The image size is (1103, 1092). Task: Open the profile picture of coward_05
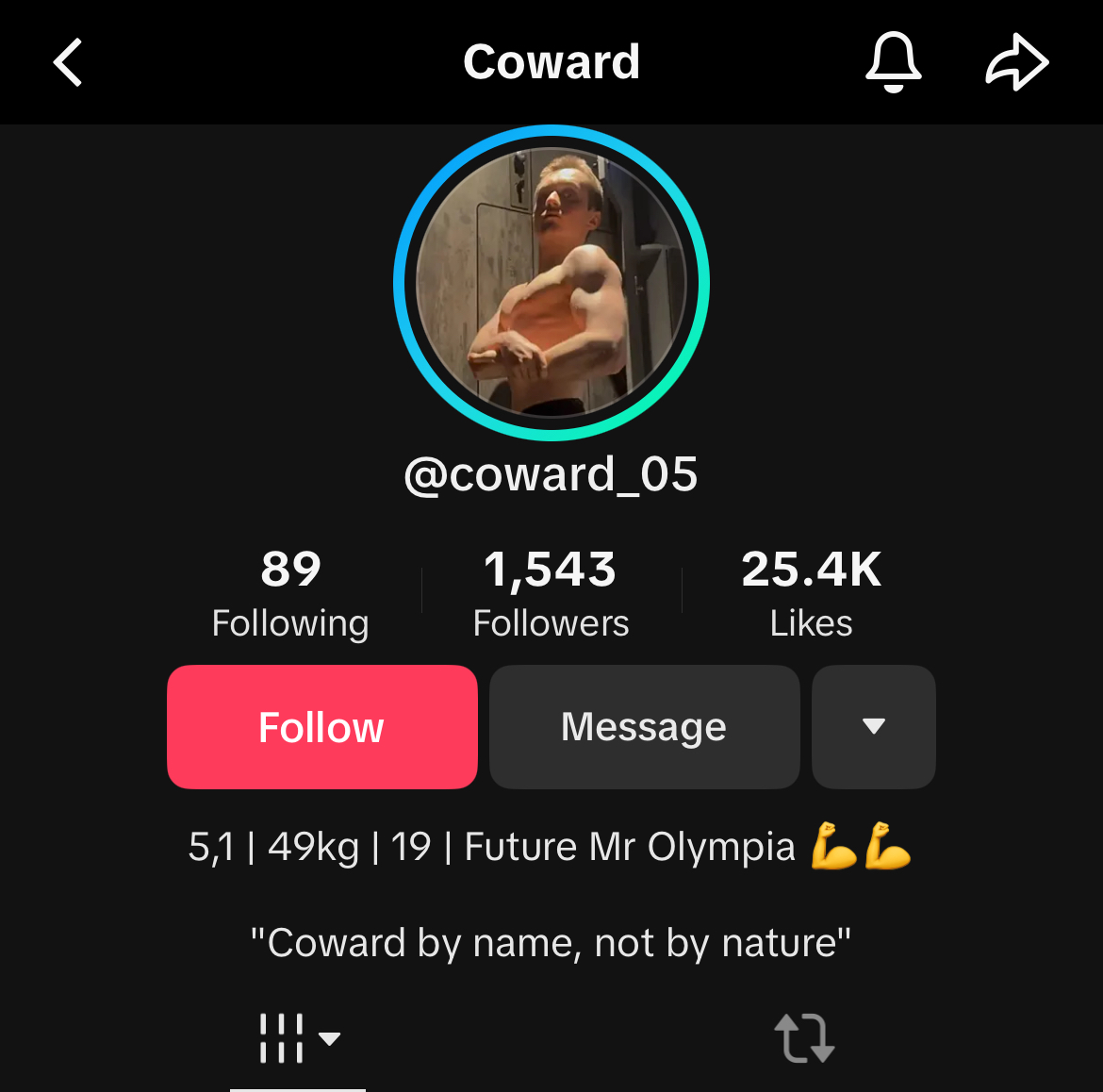pos(551,283)
